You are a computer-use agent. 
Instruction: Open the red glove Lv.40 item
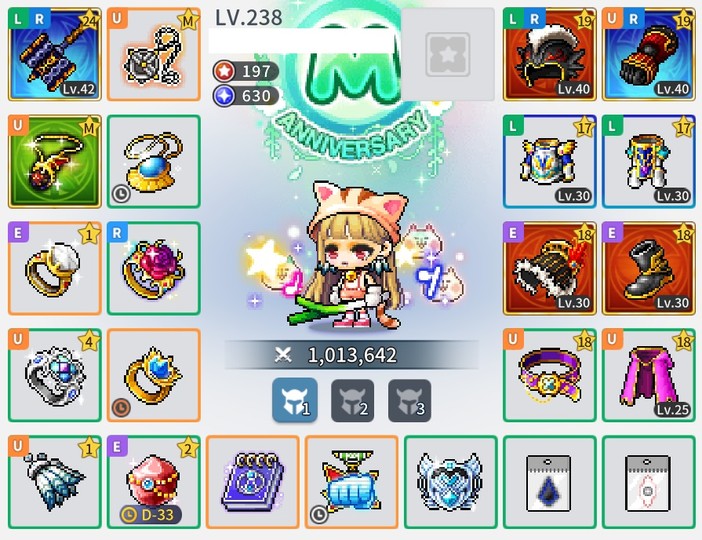click(x=649, y=54)
